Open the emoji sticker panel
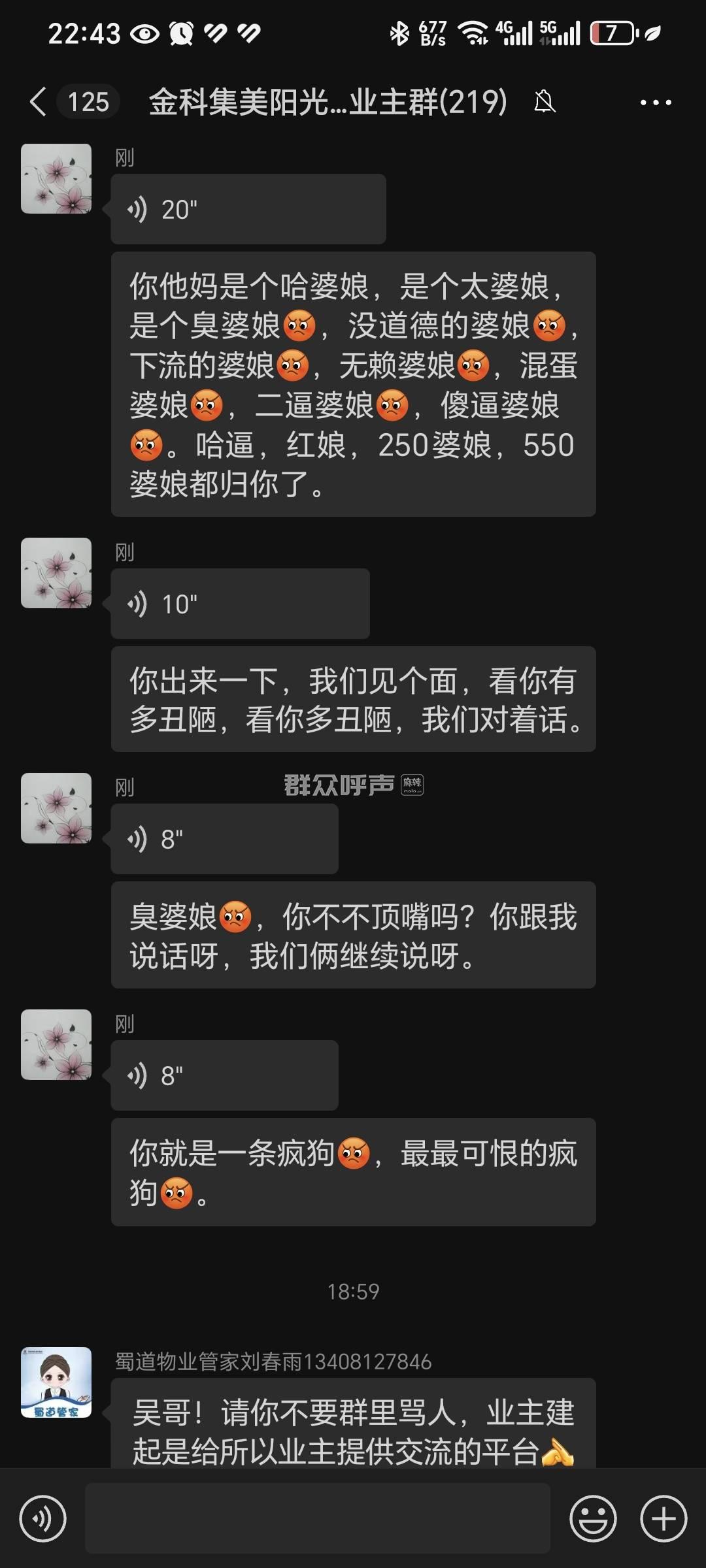Image resolution: width=706 pixels, height=1568 pixels. [593, 1518]
